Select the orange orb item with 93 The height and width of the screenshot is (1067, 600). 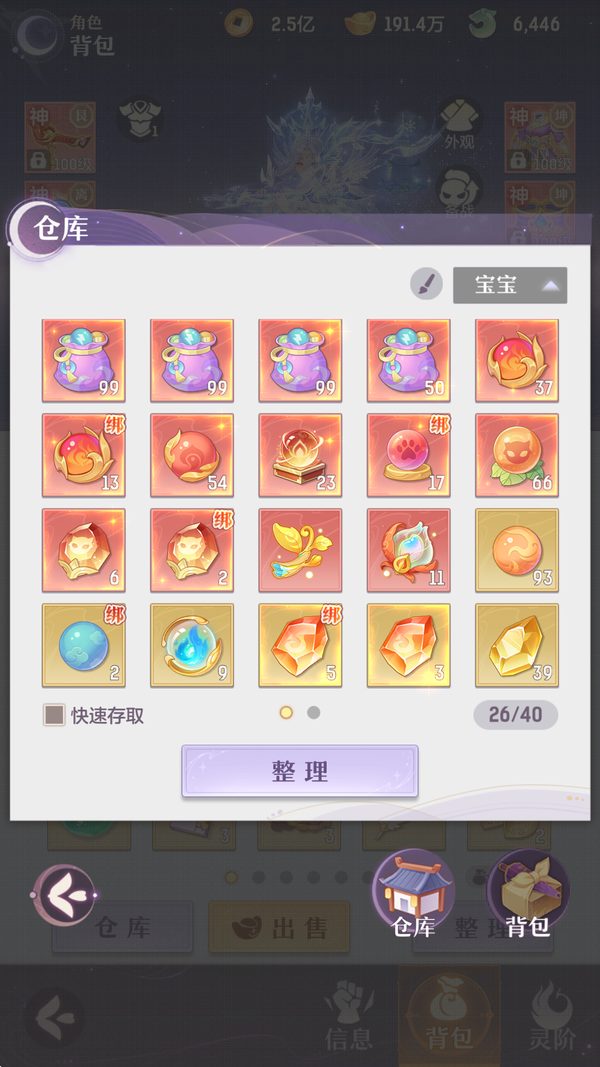[516, 550]
